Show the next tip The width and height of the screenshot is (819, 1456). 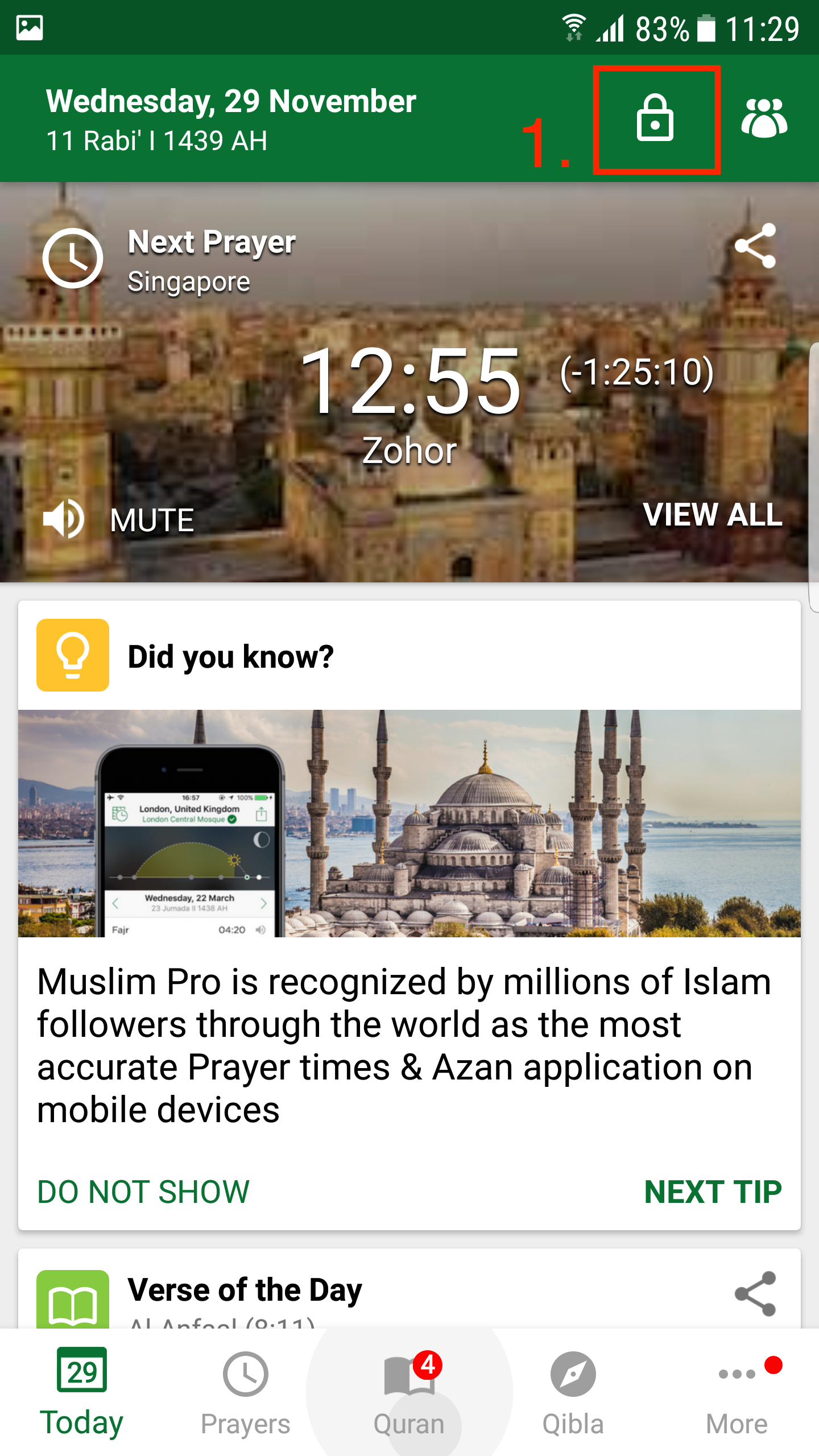713,1192
